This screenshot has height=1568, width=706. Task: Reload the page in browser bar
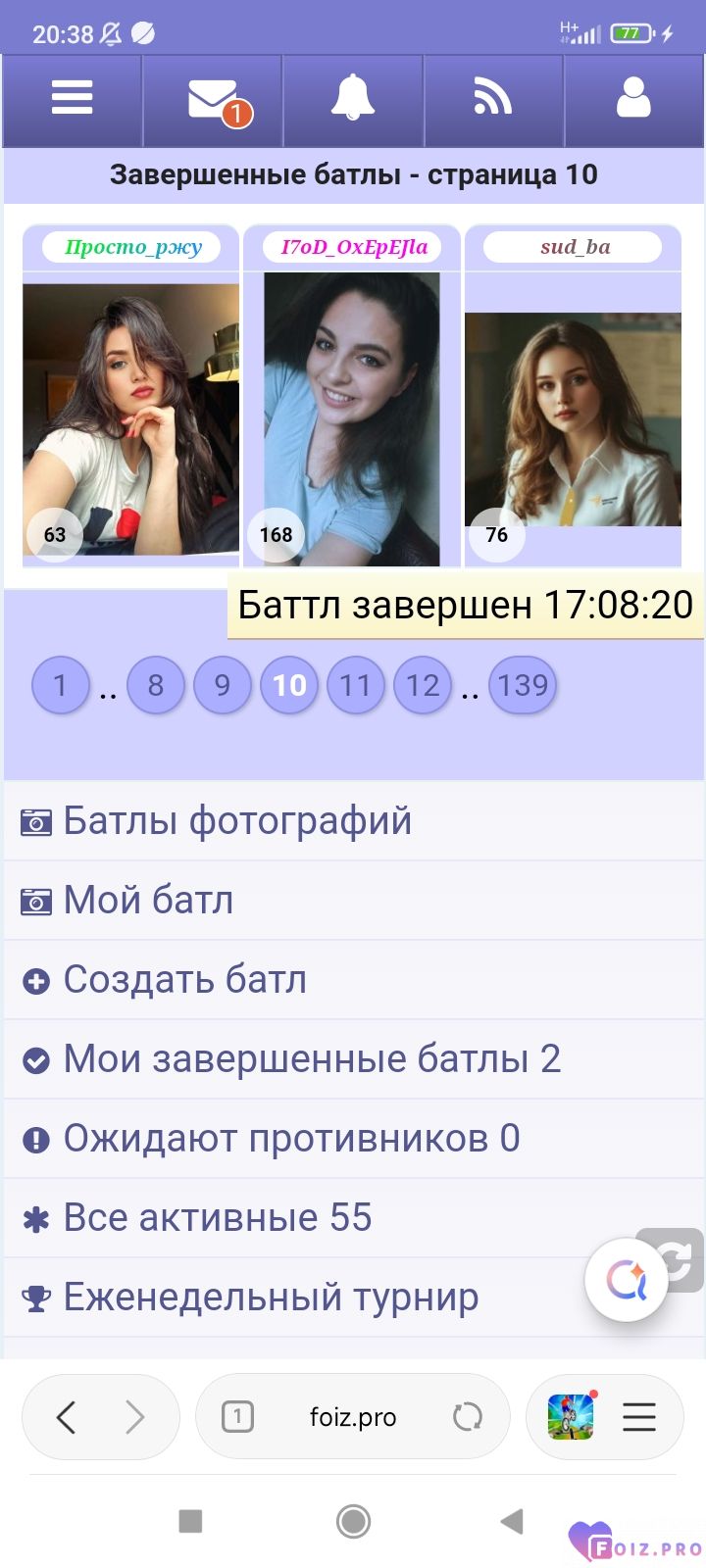468,1417
